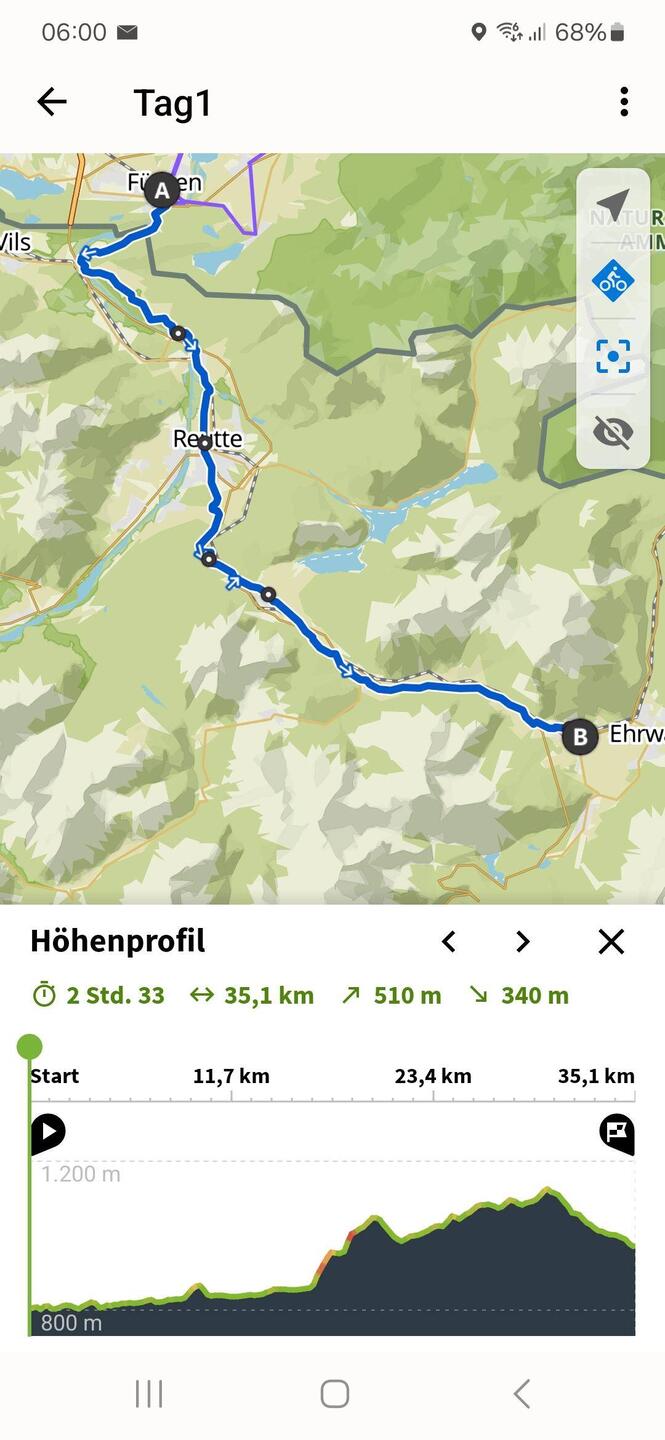Select start marker A at Füssen
This screenshot has width=665, height=1440.
[x=161, y=189]
